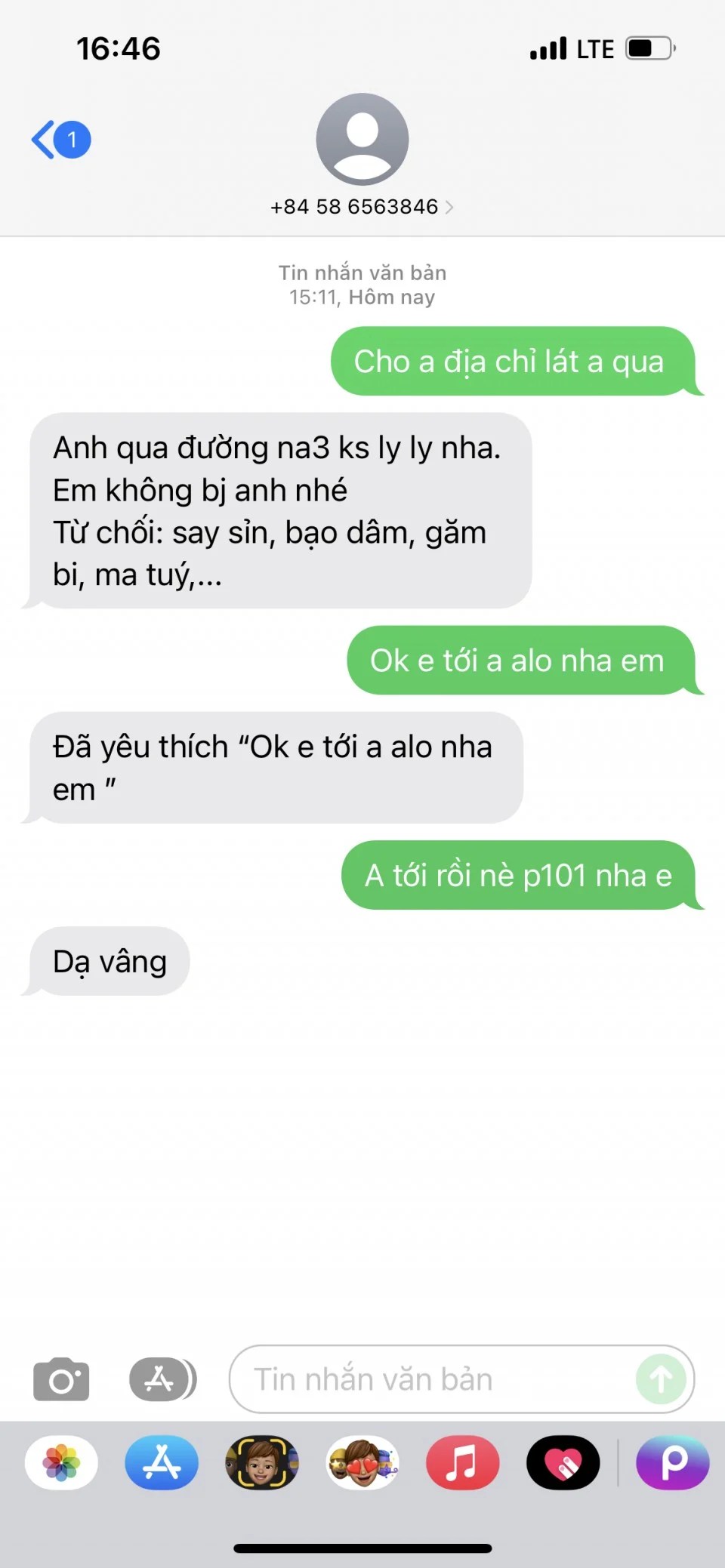Open contact details for +84 58 6563846
Screen dimensions: 725x1568
(362, 207)
